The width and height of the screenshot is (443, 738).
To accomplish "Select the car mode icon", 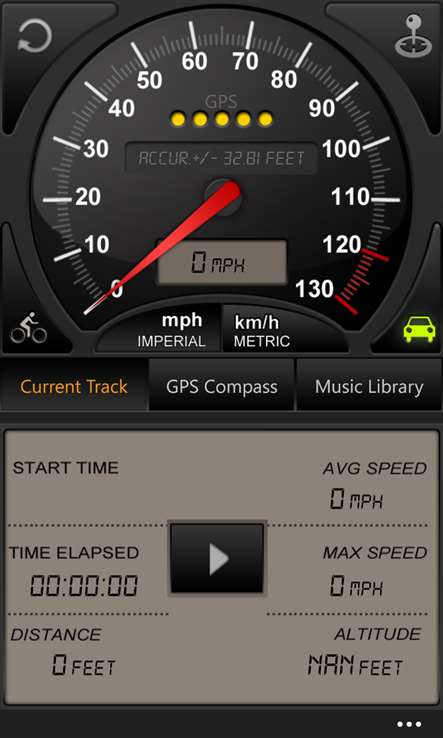I will 419,329.
